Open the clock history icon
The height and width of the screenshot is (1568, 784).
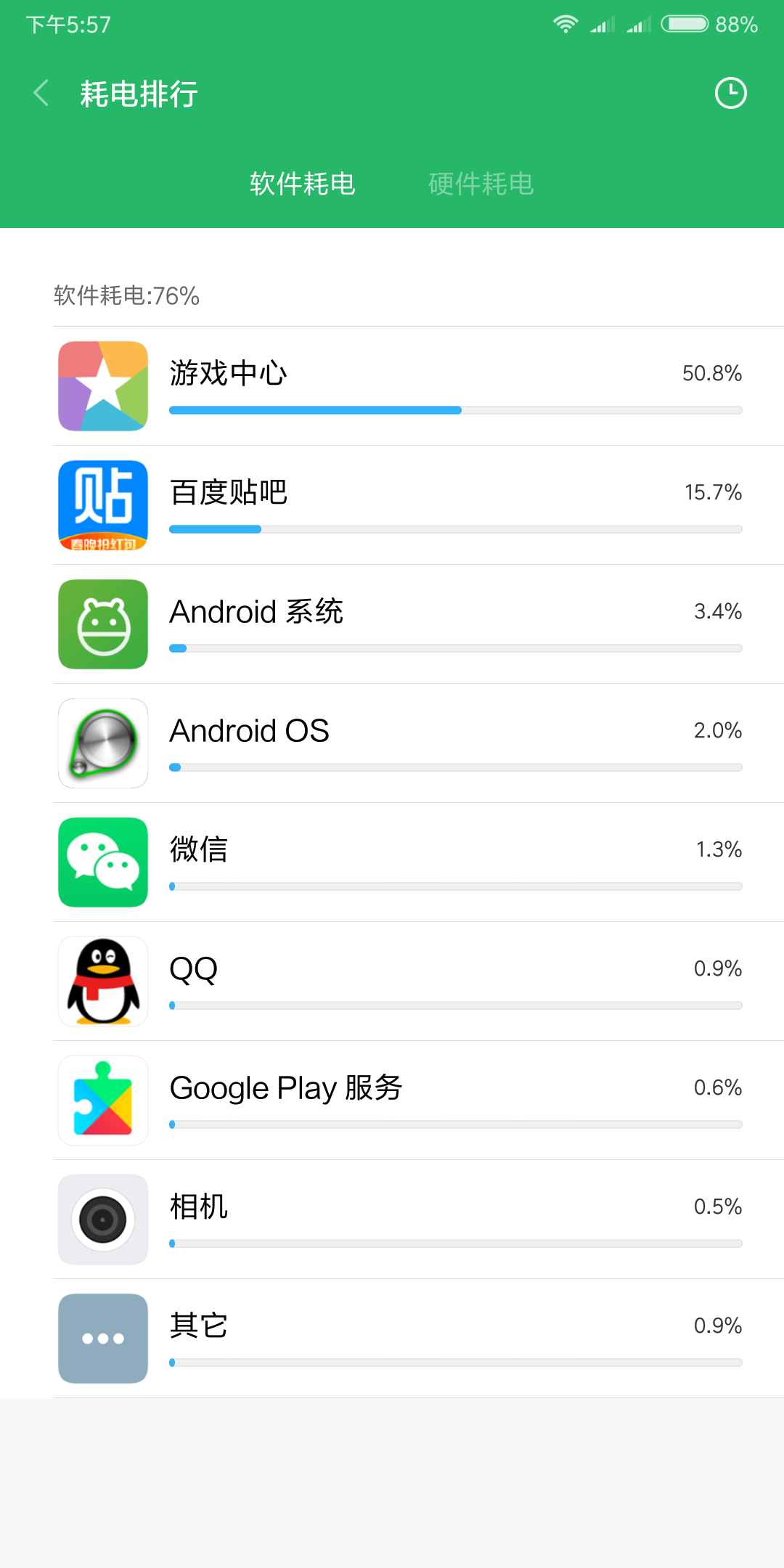point(730,94)
